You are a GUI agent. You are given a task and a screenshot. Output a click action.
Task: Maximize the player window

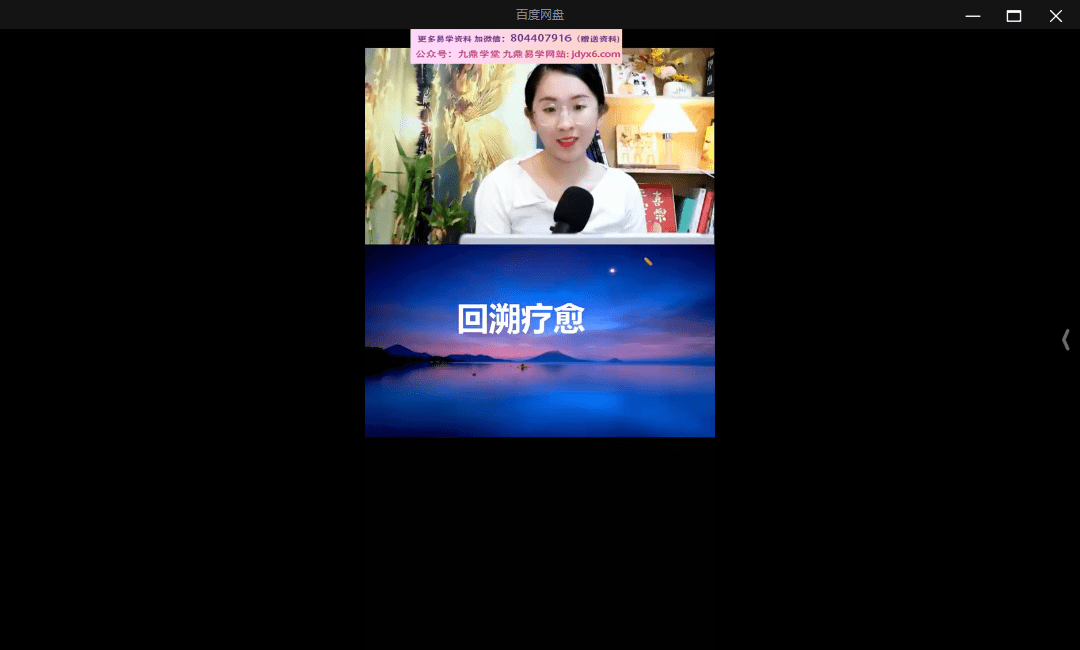[x=1013, y=15]
